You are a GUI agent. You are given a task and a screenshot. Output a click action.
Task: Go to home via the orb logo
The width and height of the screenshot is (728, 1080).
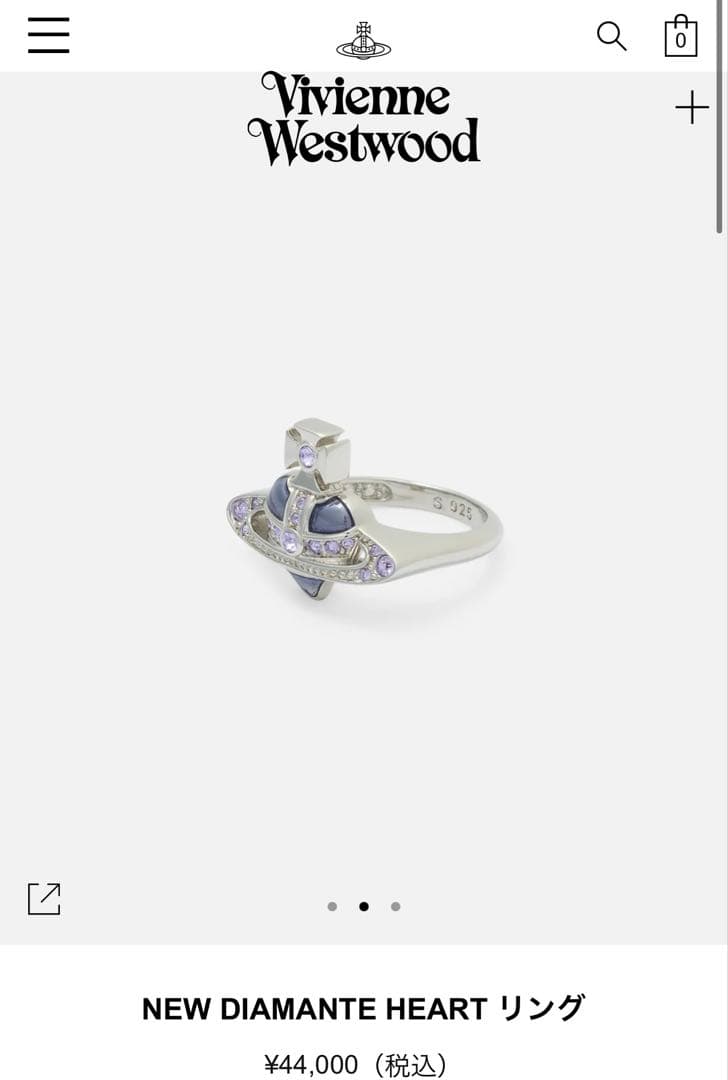363,40
